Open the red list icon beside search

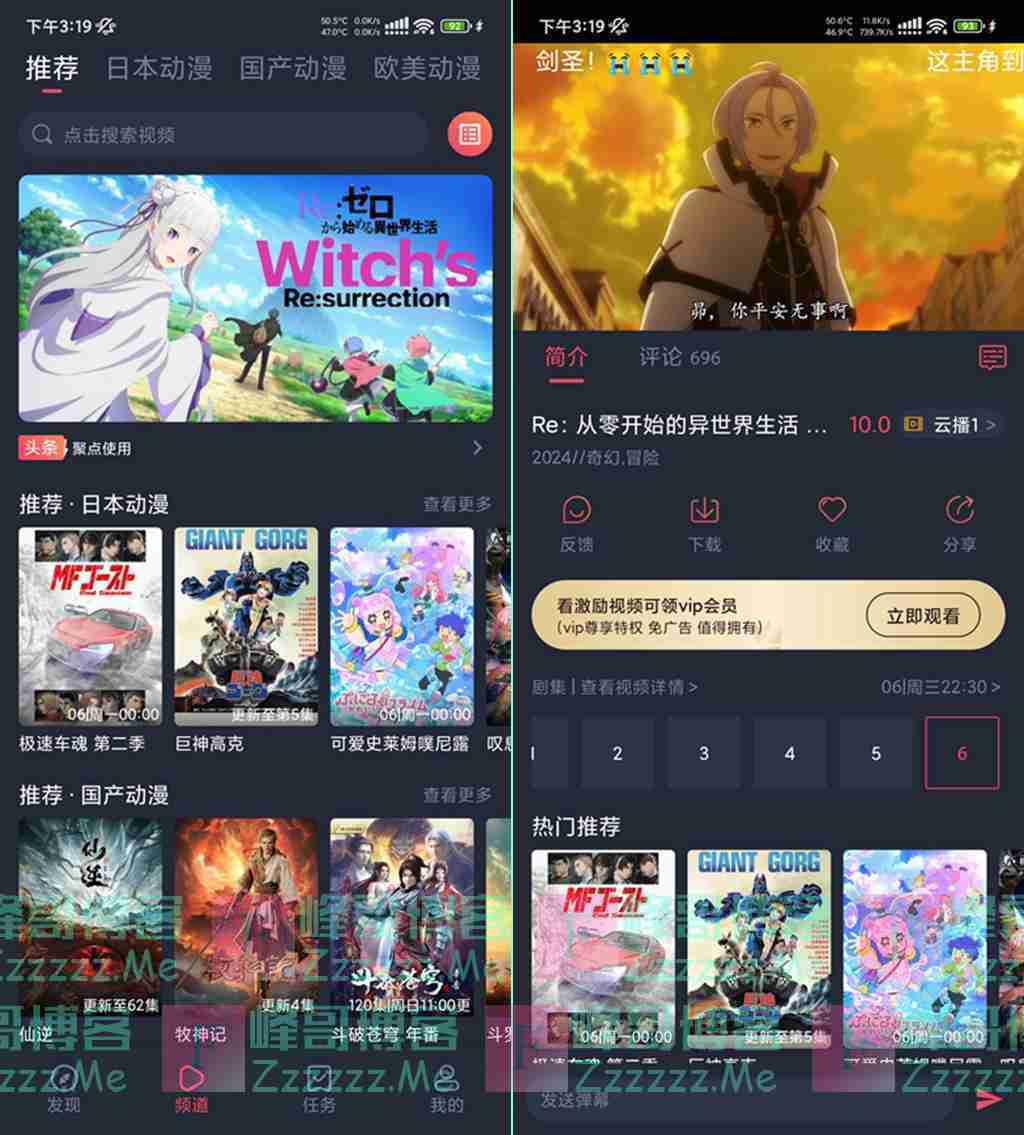coord(469,134)
